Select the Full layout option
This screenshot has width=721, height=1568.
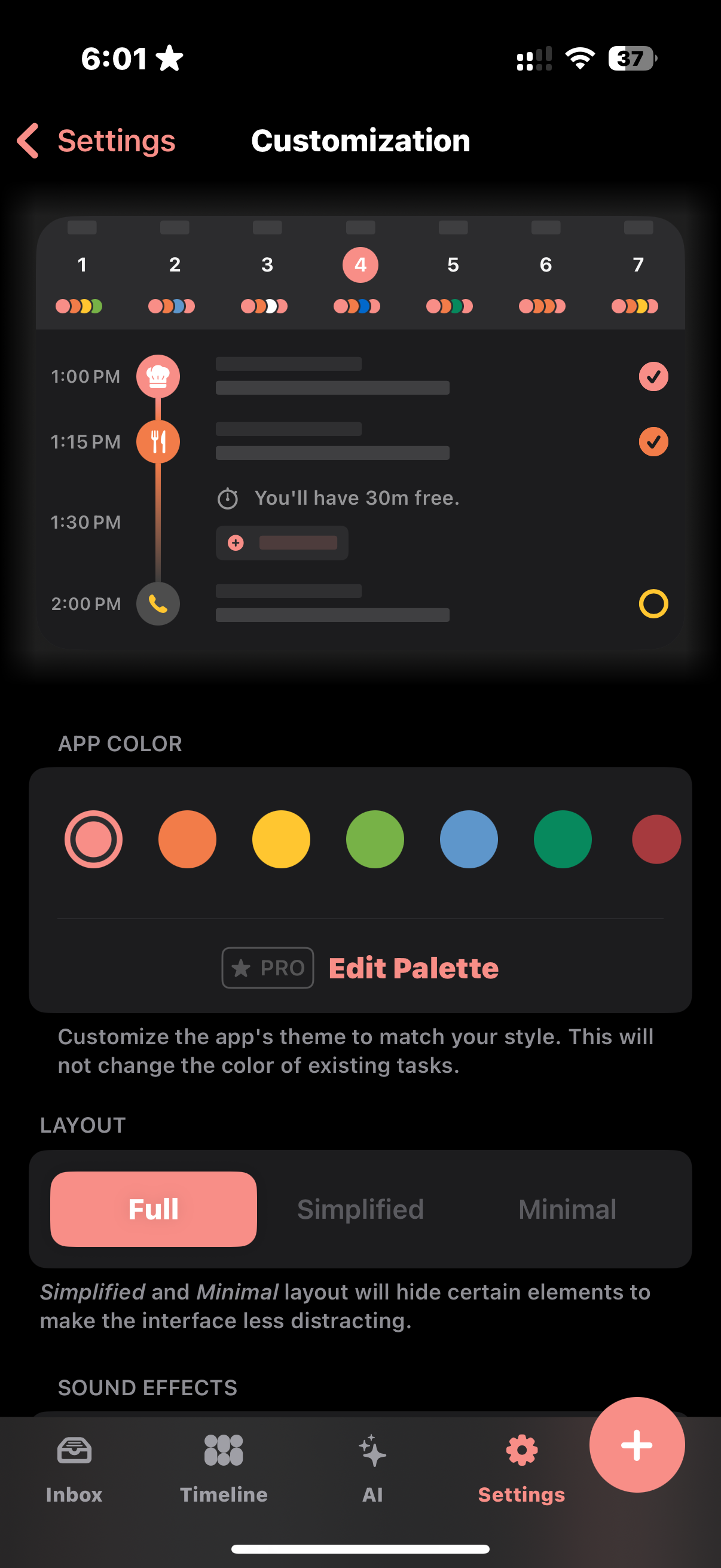[x=153, y=1209]
